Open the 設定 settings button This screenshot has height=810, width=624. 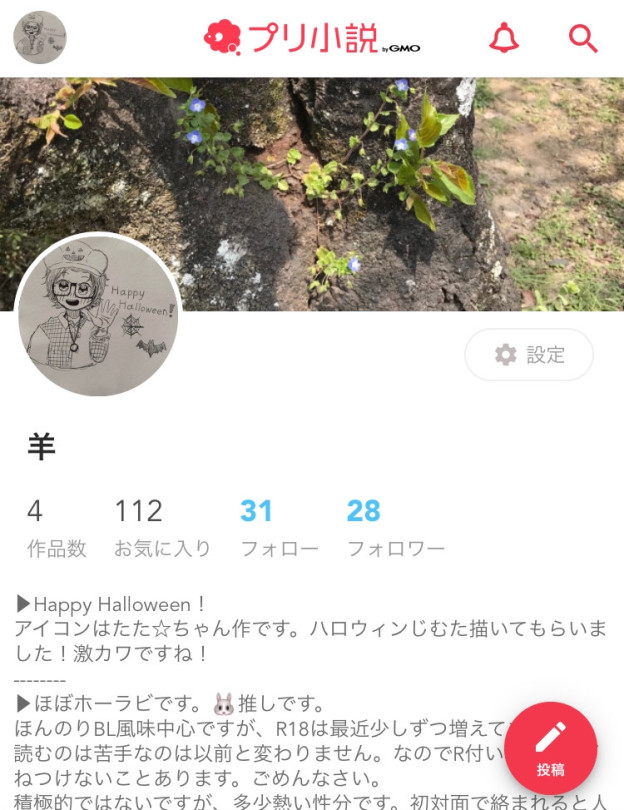[x=529, y=355]
